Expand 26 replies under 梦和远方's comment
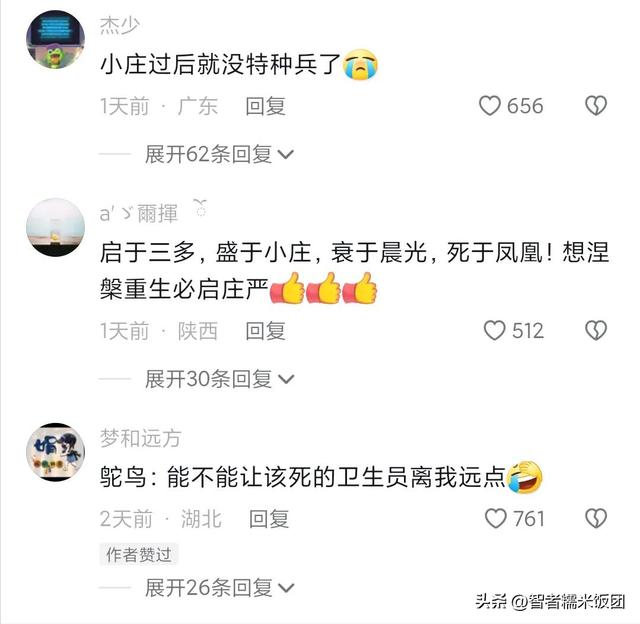Image resolution: width=640 pixels, height=624 pixels. coord(218,588)
